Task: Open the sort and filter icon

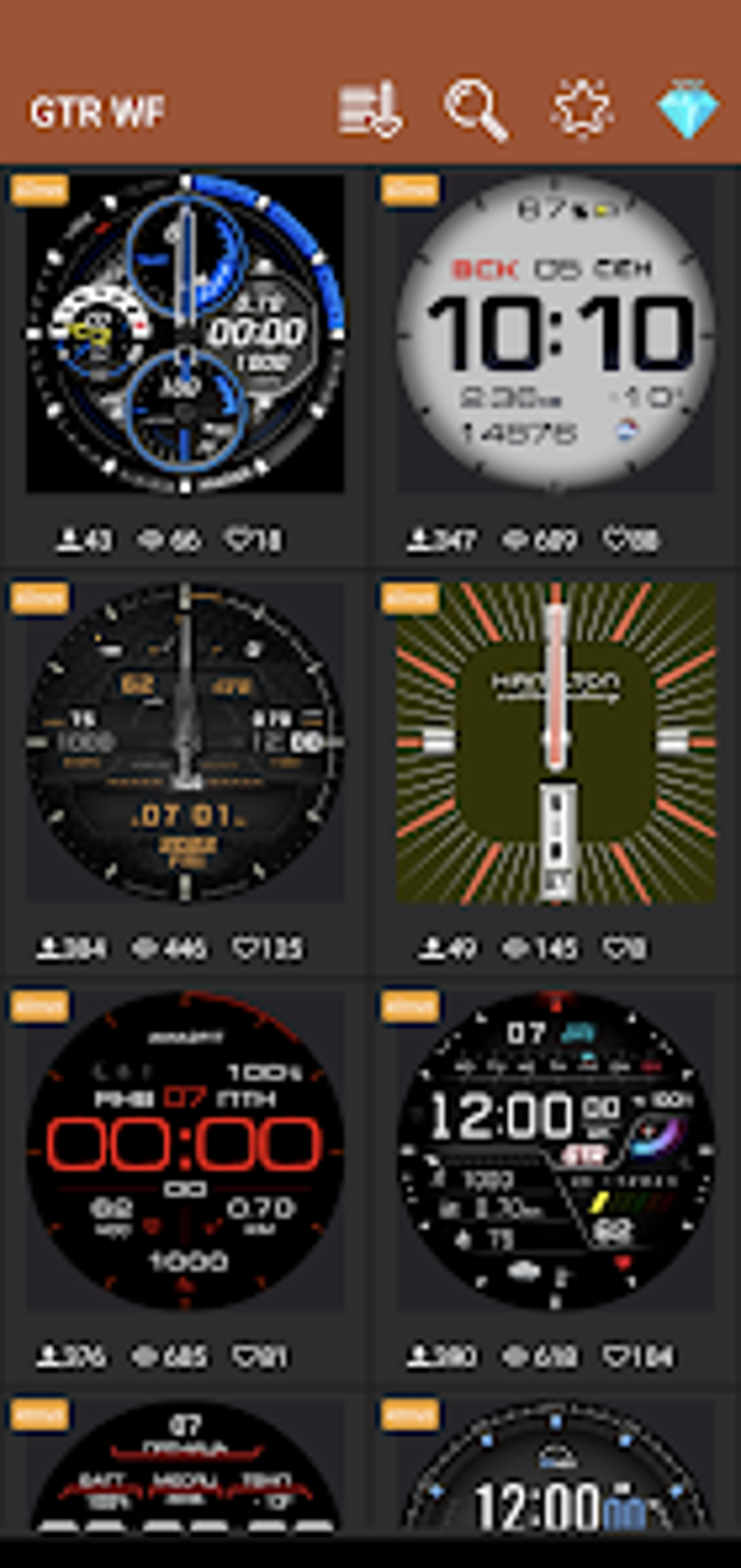Action: (x=370, y=110)
